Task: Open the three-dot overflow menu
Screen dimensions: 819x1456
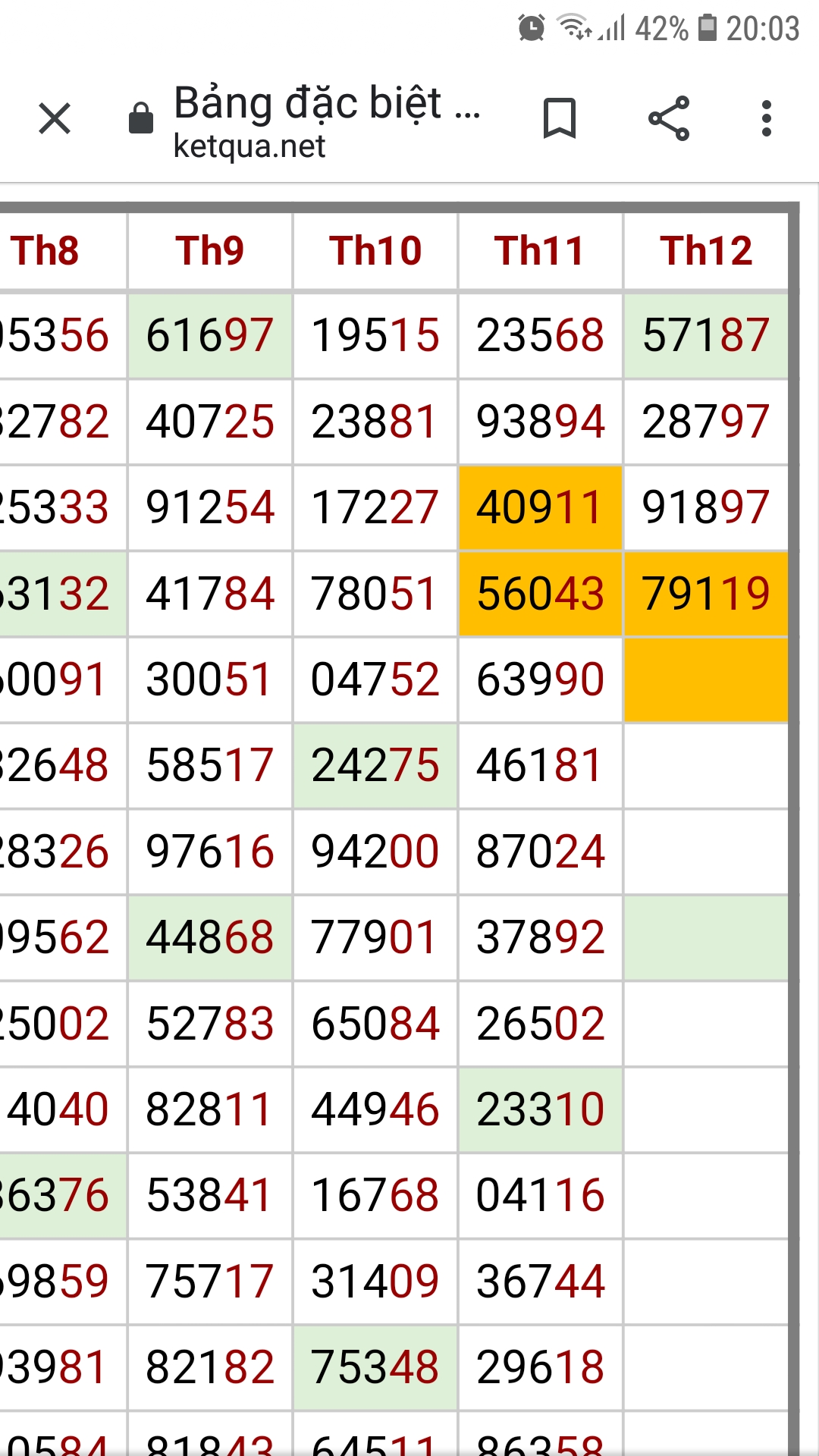Action: [767, 119]
